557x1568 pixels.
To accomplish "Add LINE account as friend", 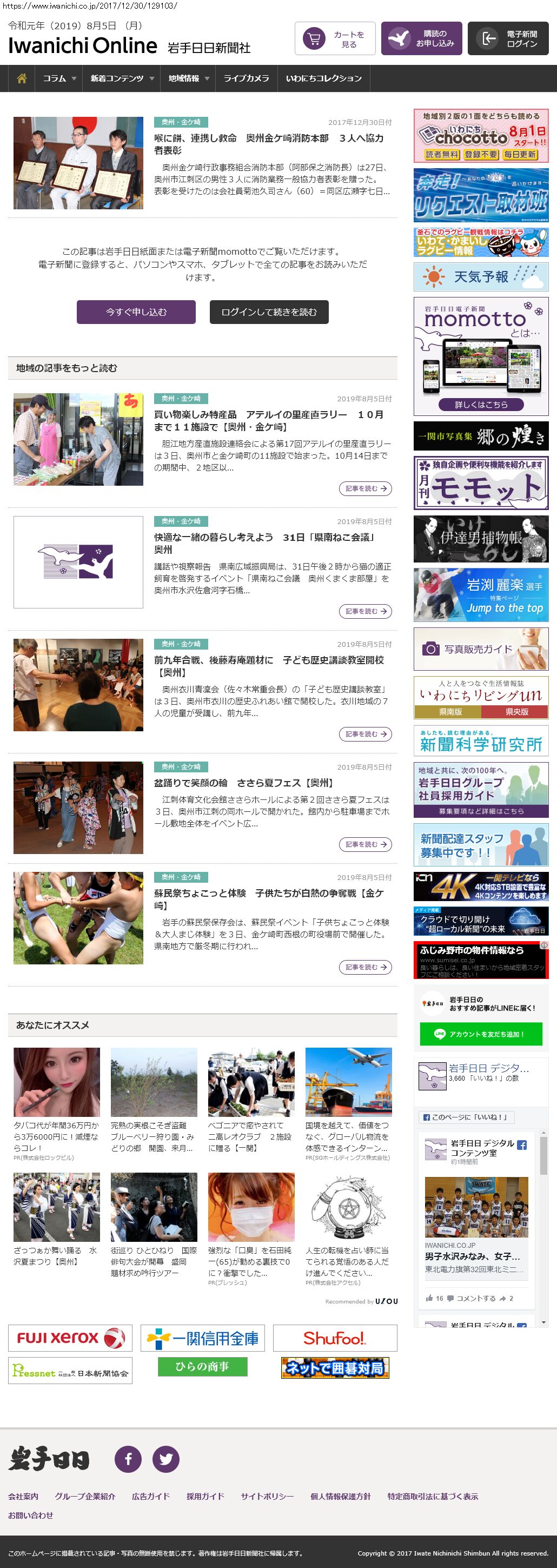I will (x=480, y=1034).
